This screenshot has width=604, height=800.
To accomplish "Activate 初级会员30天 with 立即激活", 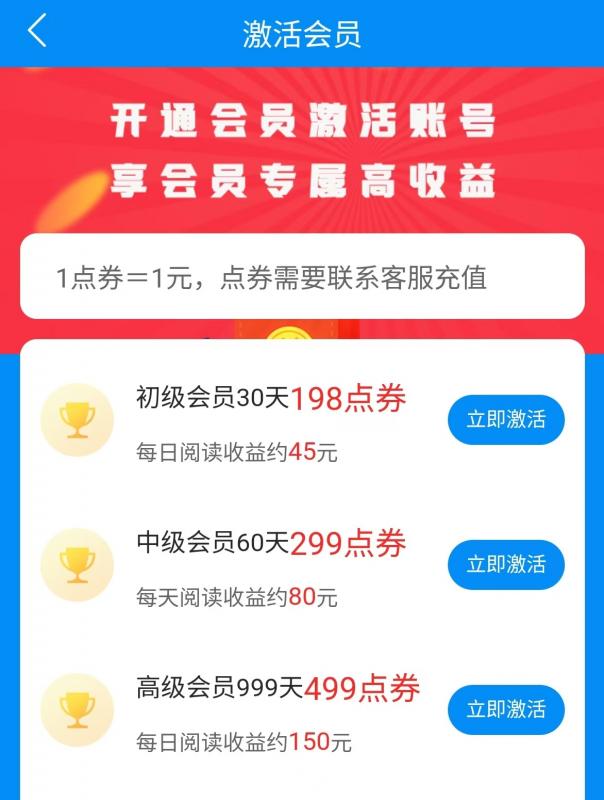I will (506, 419).
